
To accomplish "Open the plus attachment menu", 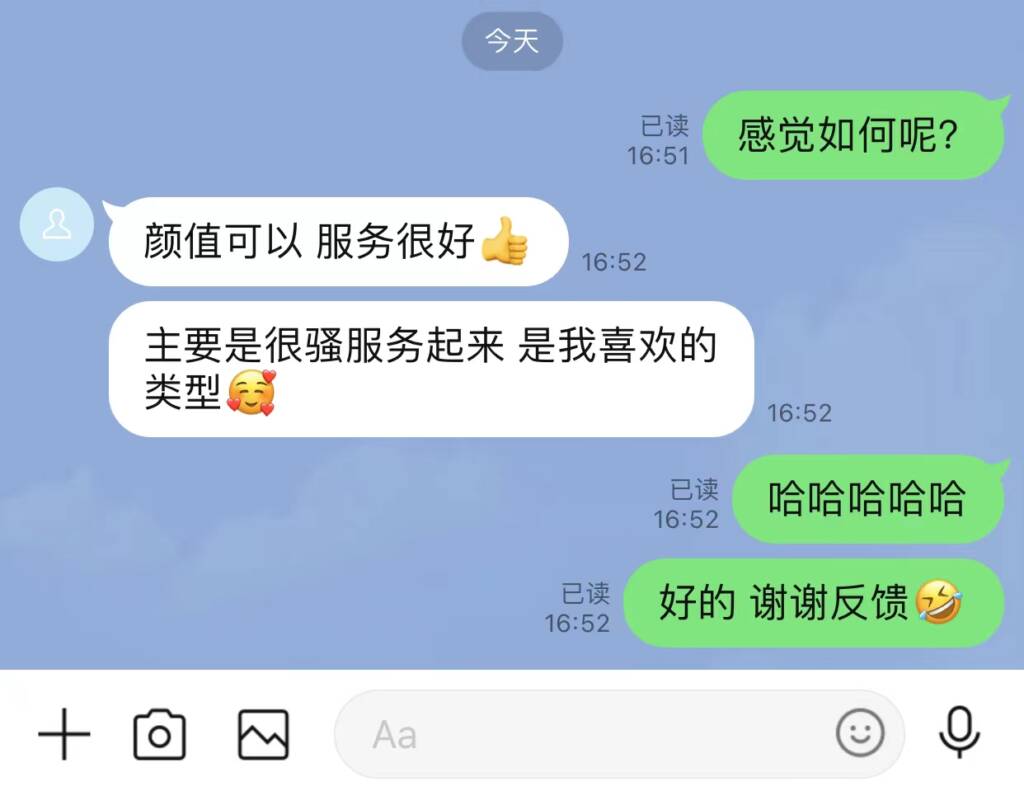I will [x=64, y=736].
